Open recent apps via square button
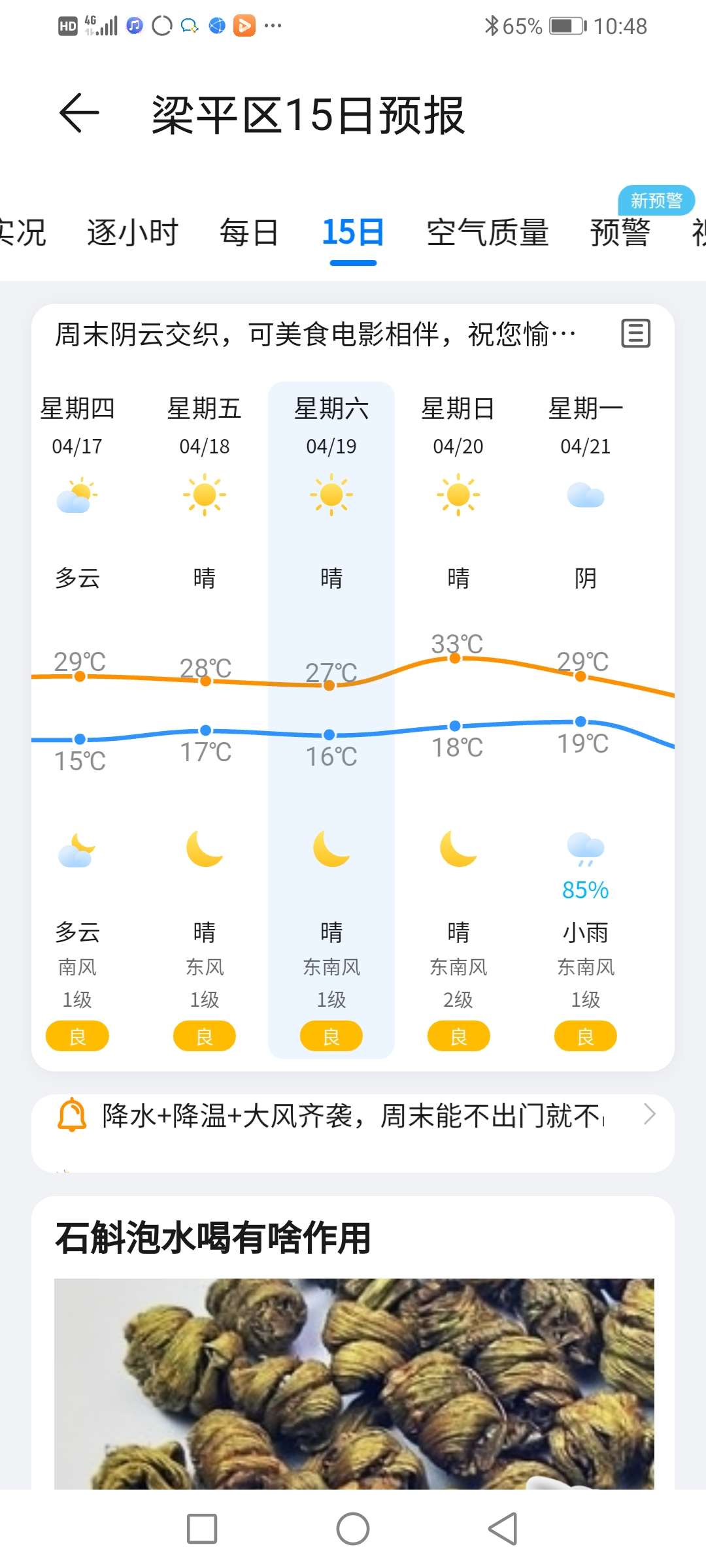 [202, 1529]
